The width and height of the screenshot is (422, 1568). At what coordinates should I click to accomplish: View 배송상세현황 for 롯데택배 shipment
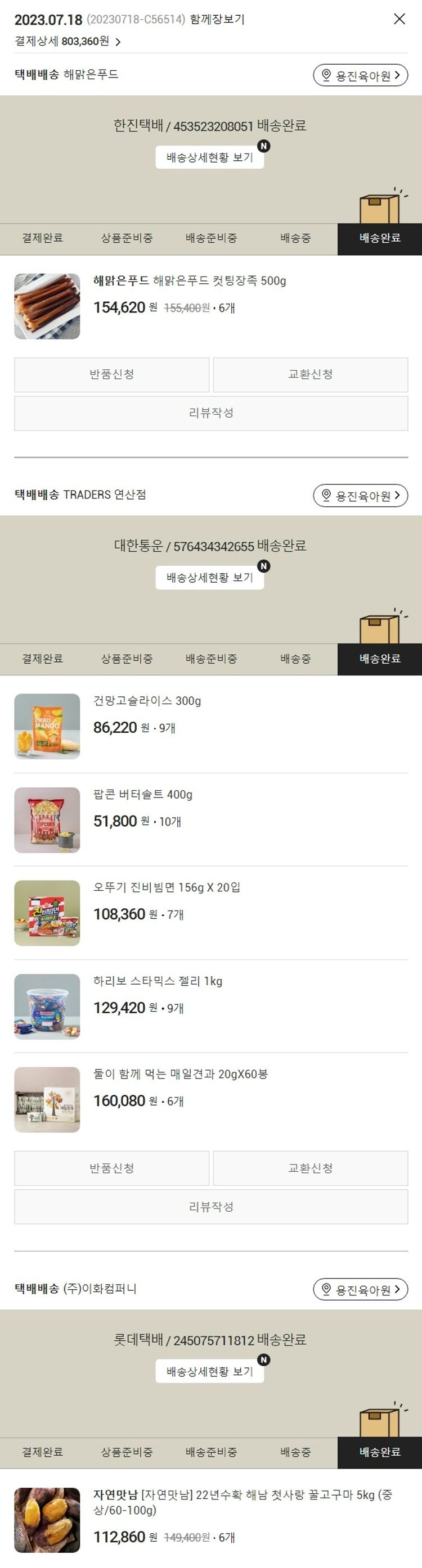point(210,1371)
